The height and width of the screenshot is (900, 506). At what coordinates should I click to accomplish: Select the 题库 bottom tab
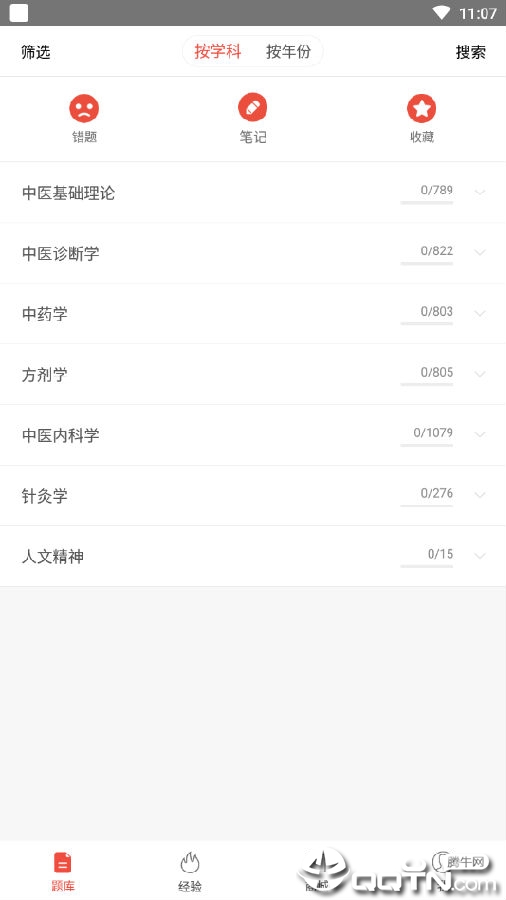(x=63, y=871)
